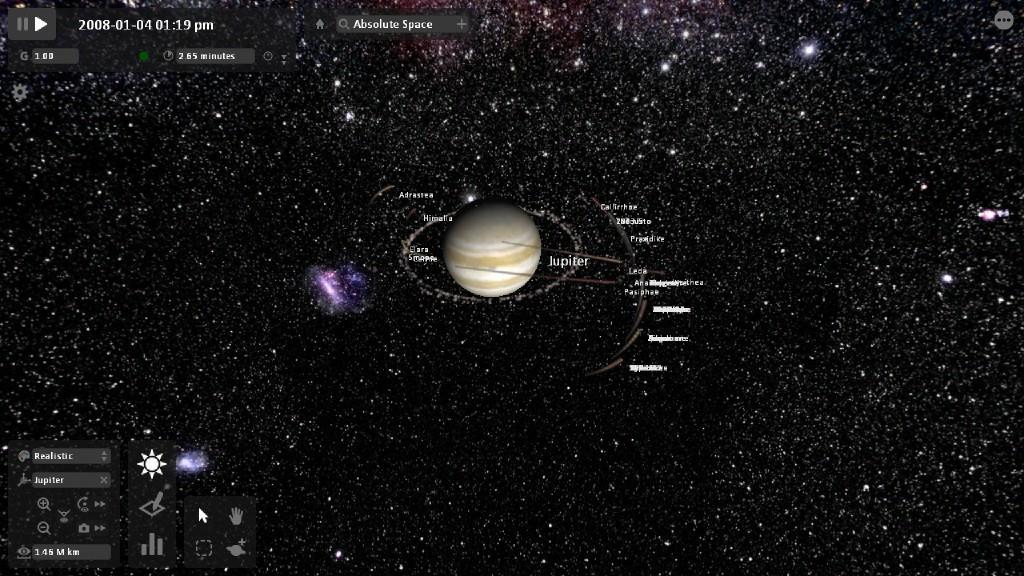The width and height of the screenshot is (1024, 576).
Task: Change the 2.65 minutes time step field
Action: 214,56
